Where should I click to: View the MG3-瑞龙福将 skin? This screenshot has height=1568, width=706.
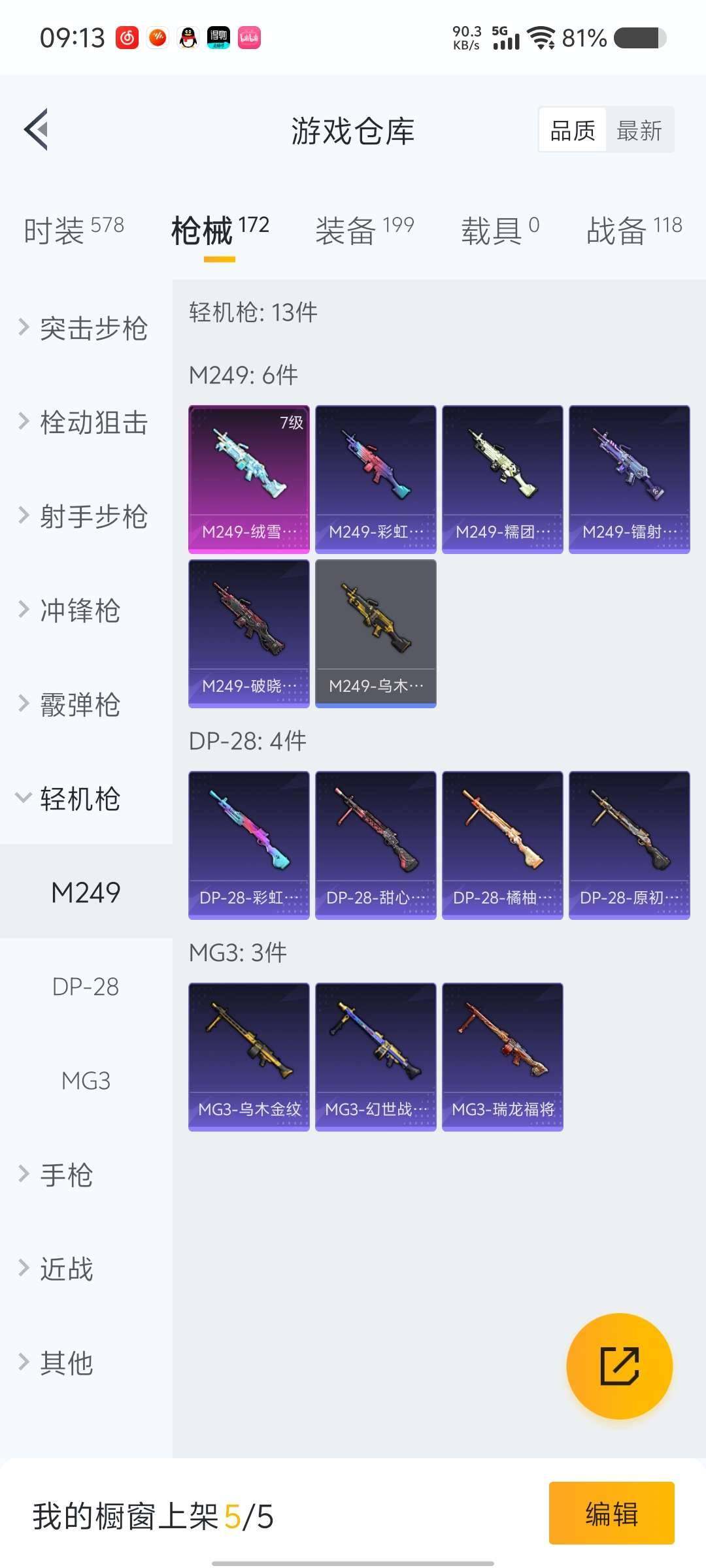pyautogui.click(x=503, y=1056)
